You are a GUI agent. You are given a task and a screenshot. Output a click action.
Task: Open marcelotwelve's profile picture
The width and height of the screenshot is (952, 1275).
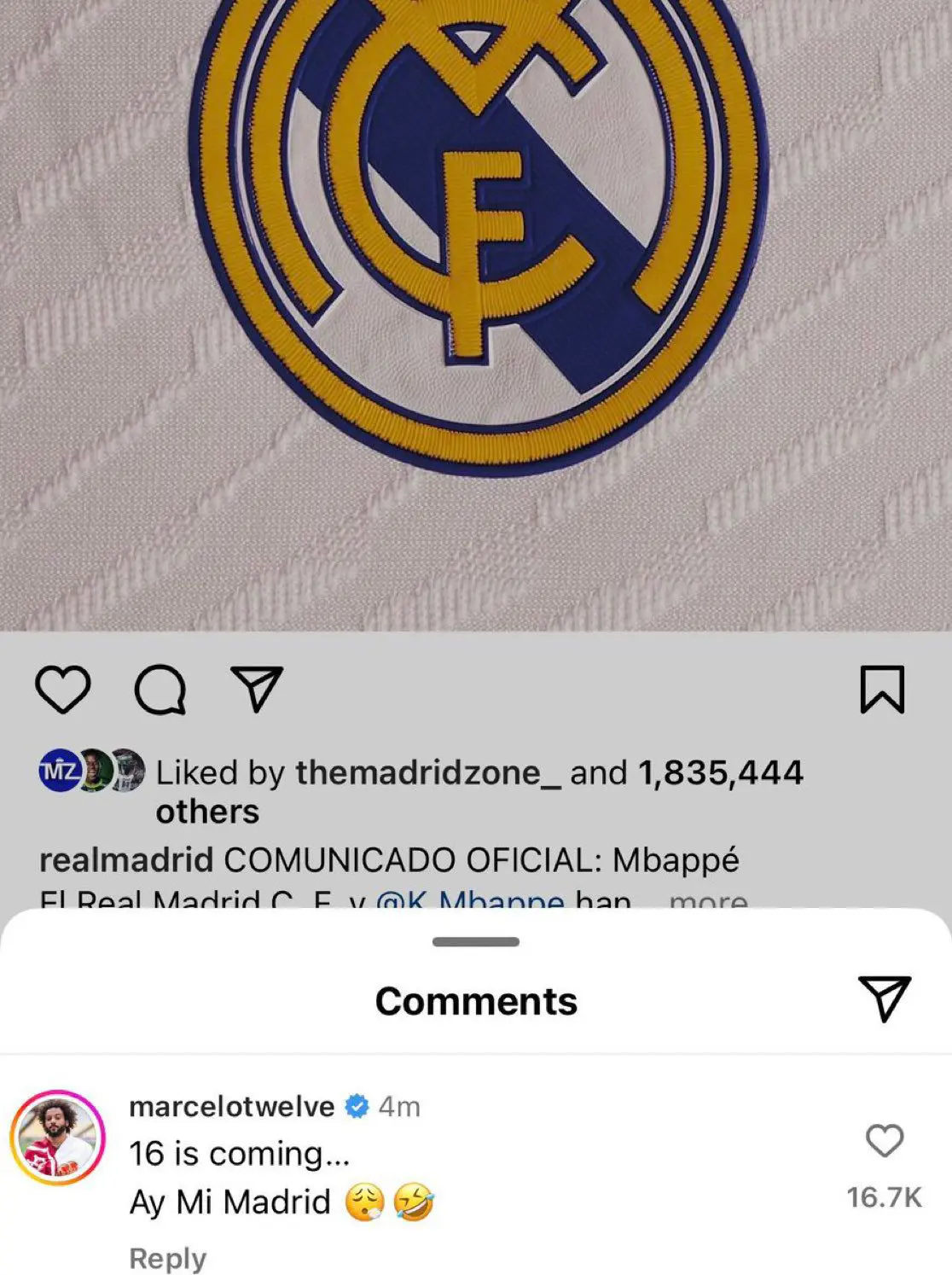tap(57, 1138)
